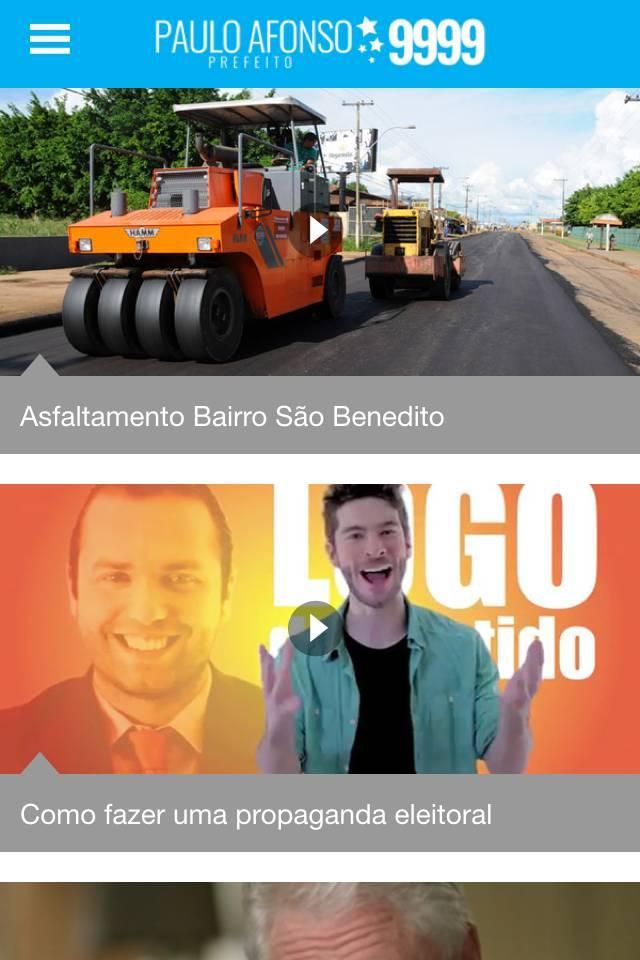
Task: Play the Como fazer uma propaganda eleitoral video
Action: point(316,628)
